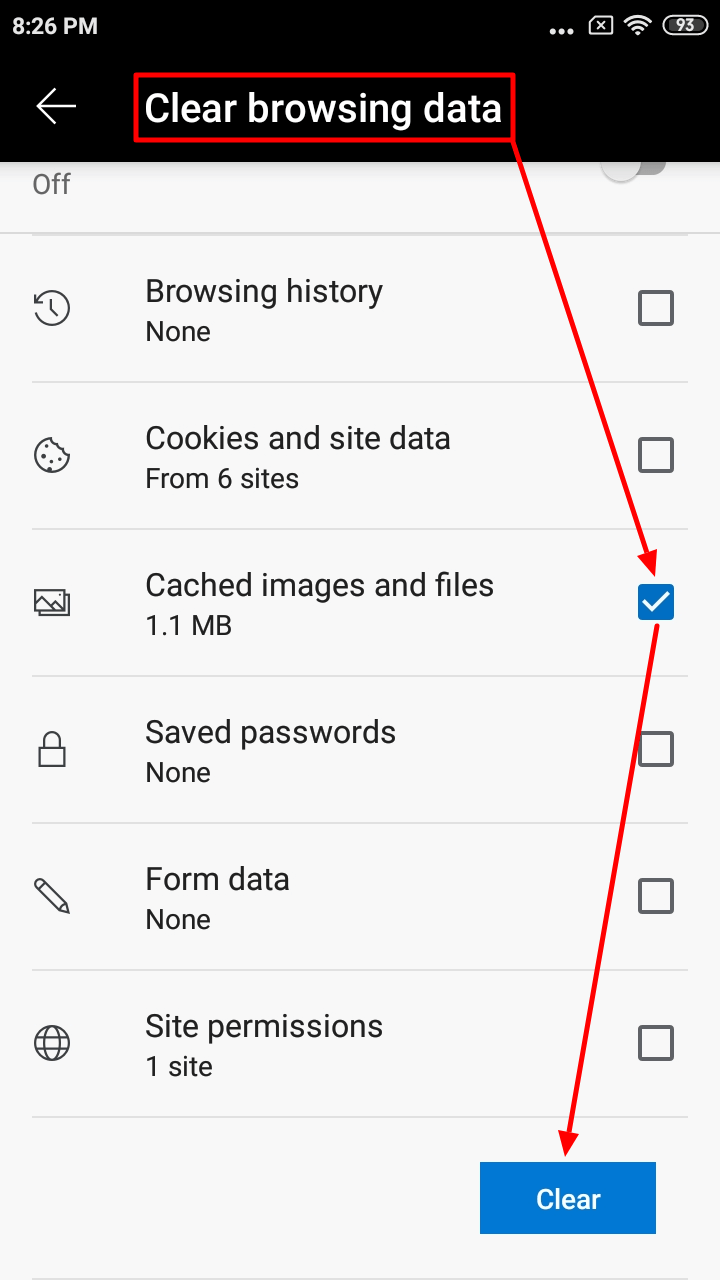Go back using the arrow icon

click(56, 106)
